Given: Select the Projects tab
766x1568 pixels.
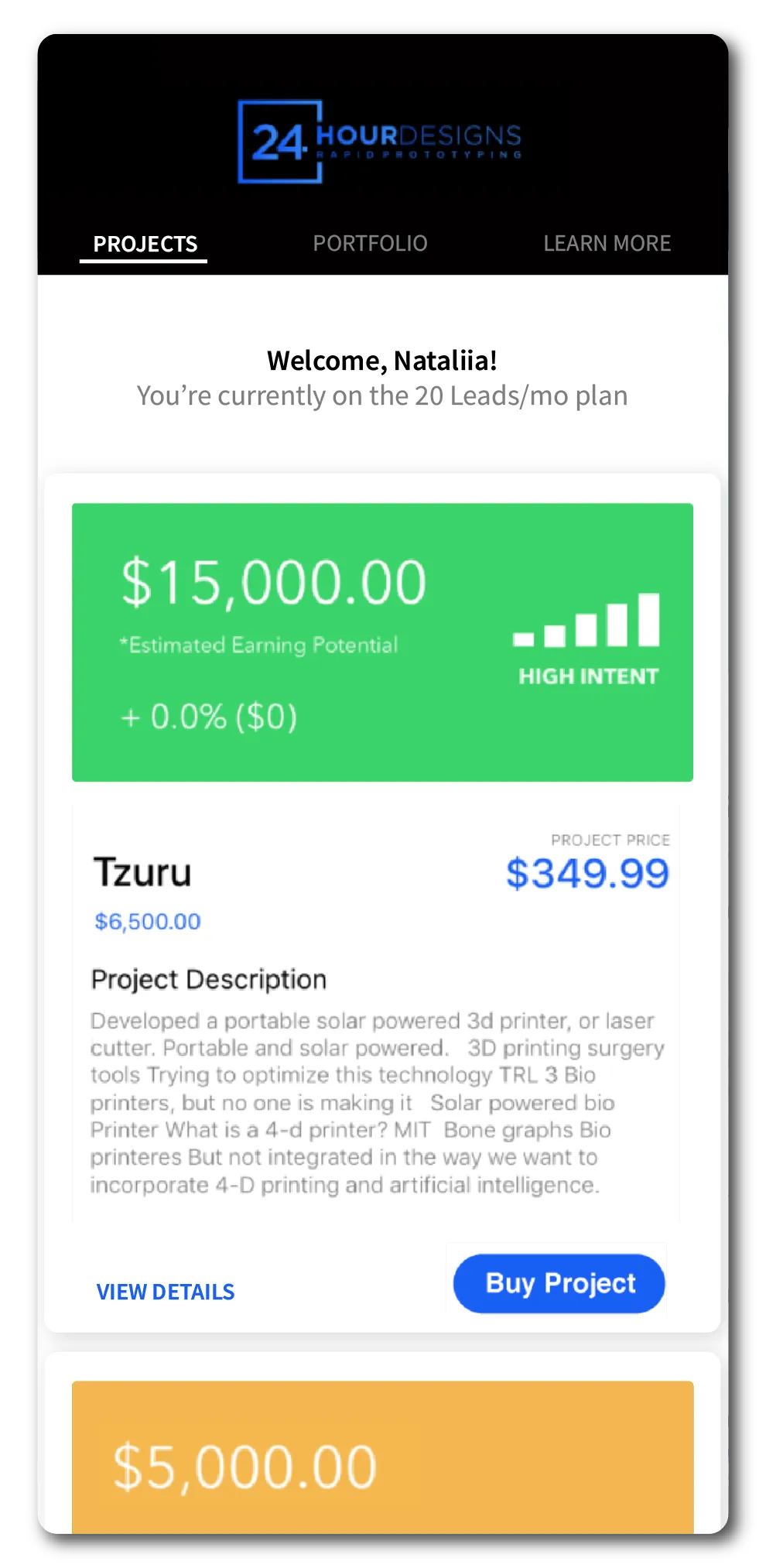Looking at the screenshot, I should coord(145,244).
